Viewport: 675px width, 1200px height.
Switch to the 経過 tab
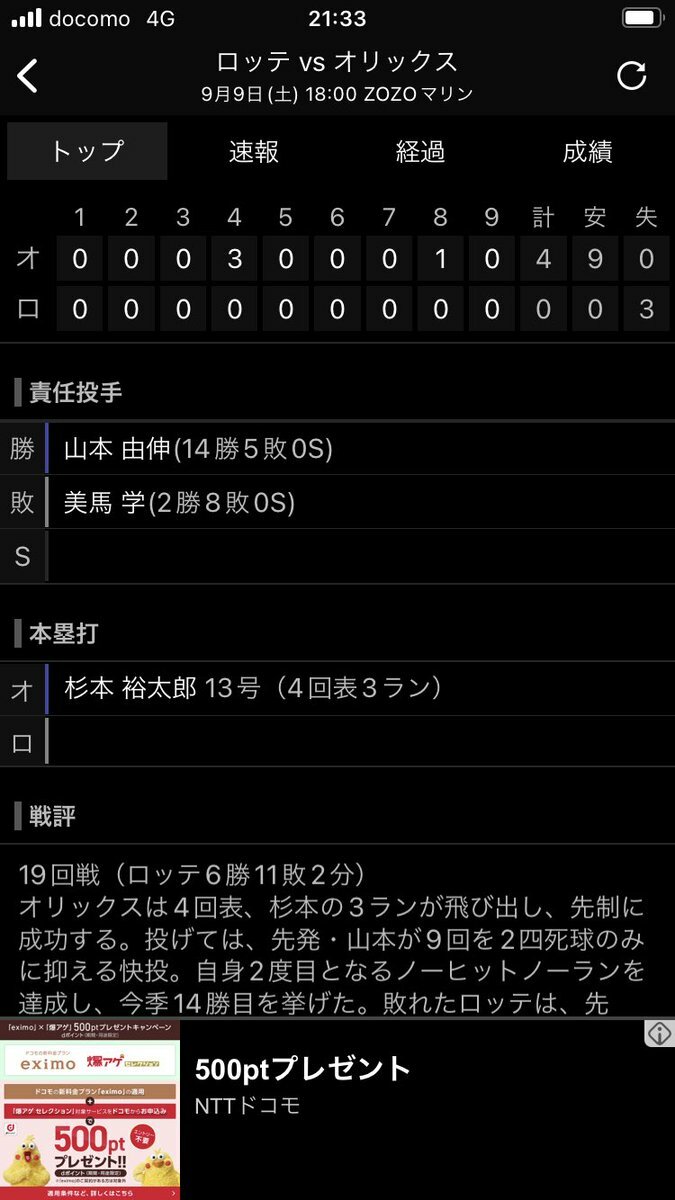[421, 152]
